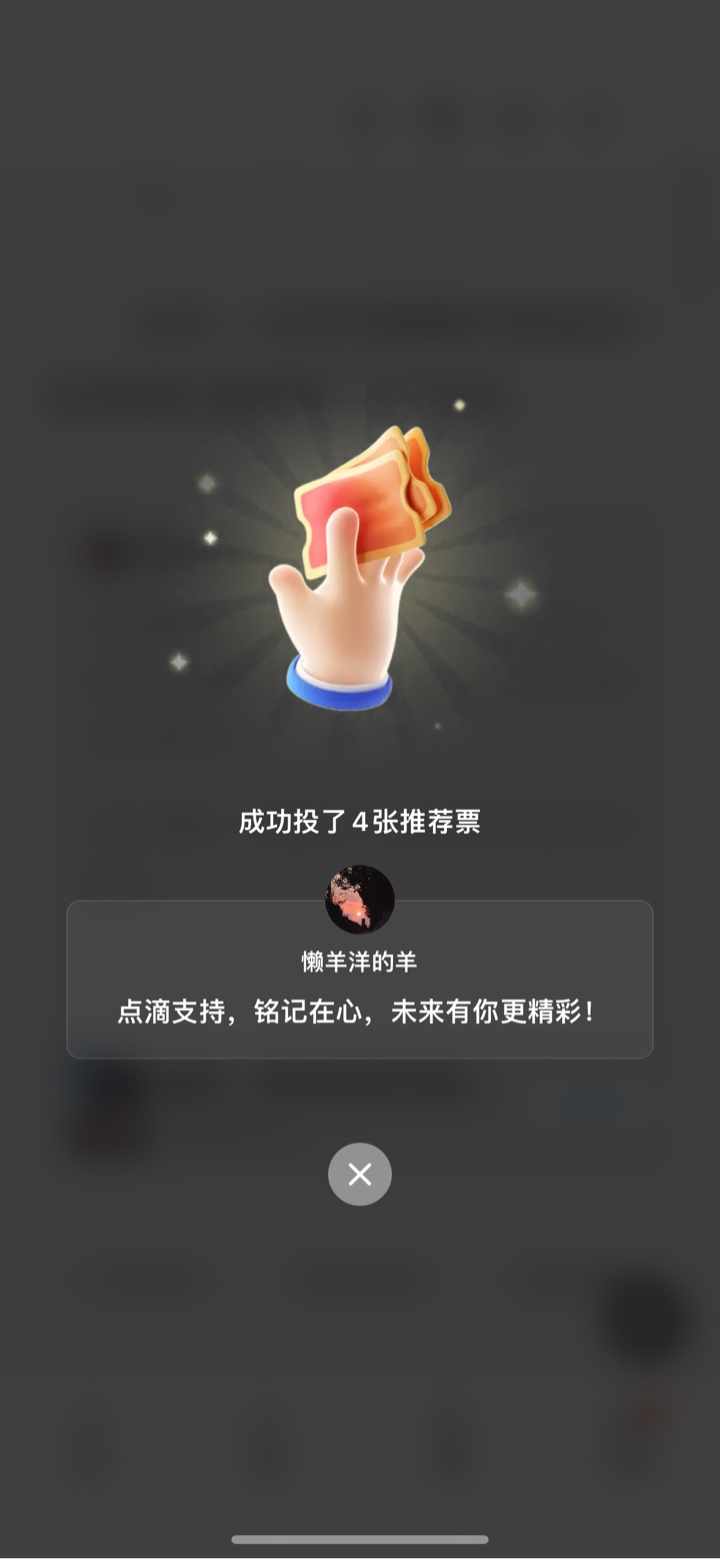Open author 懒羊洋的羊's avatar
This screenshot has height=1559, width=720.
click(x=360, y=899)
